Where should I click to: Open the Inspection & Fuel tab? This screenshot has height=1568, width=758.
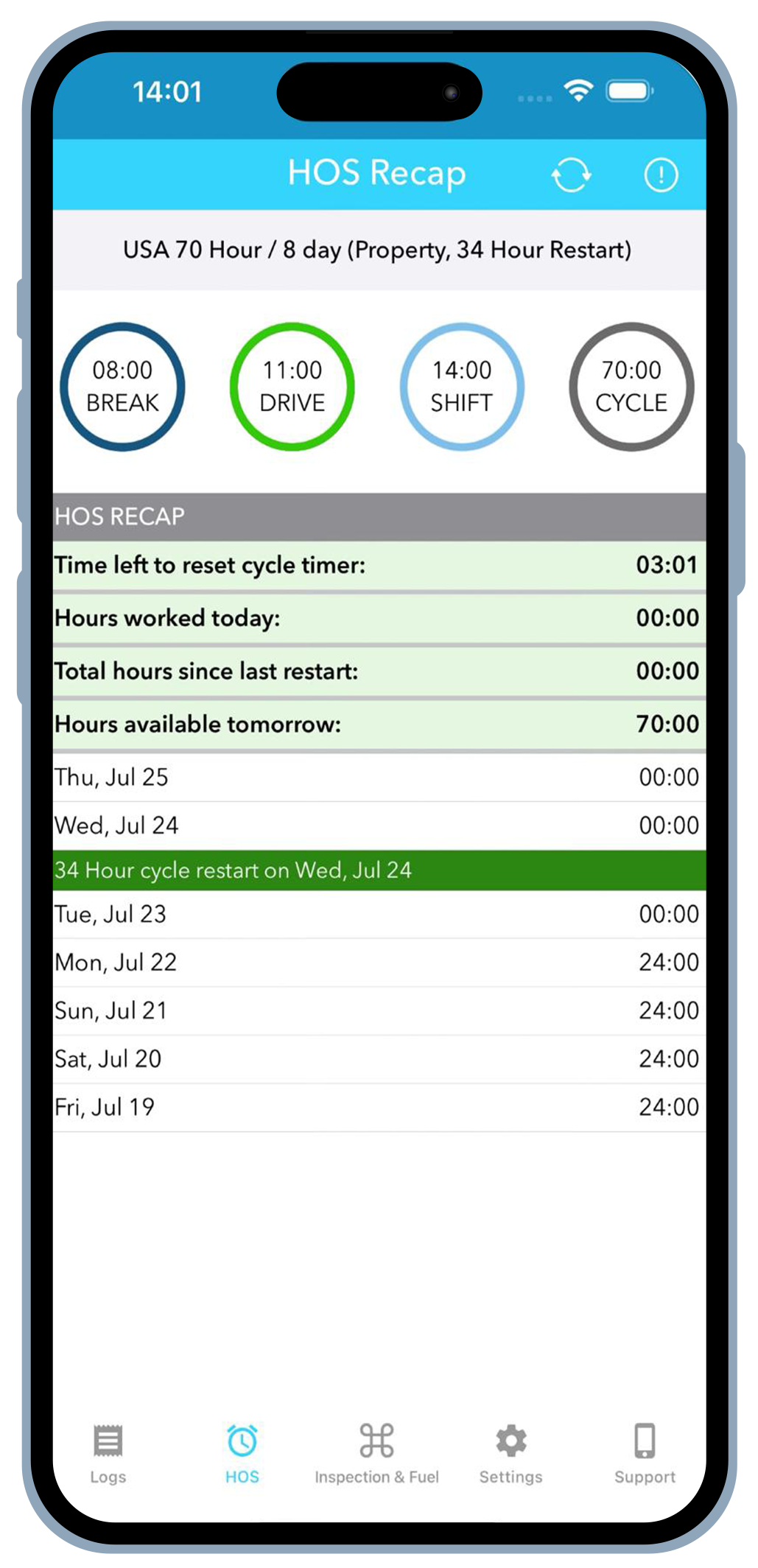(x=376, y=1454)
